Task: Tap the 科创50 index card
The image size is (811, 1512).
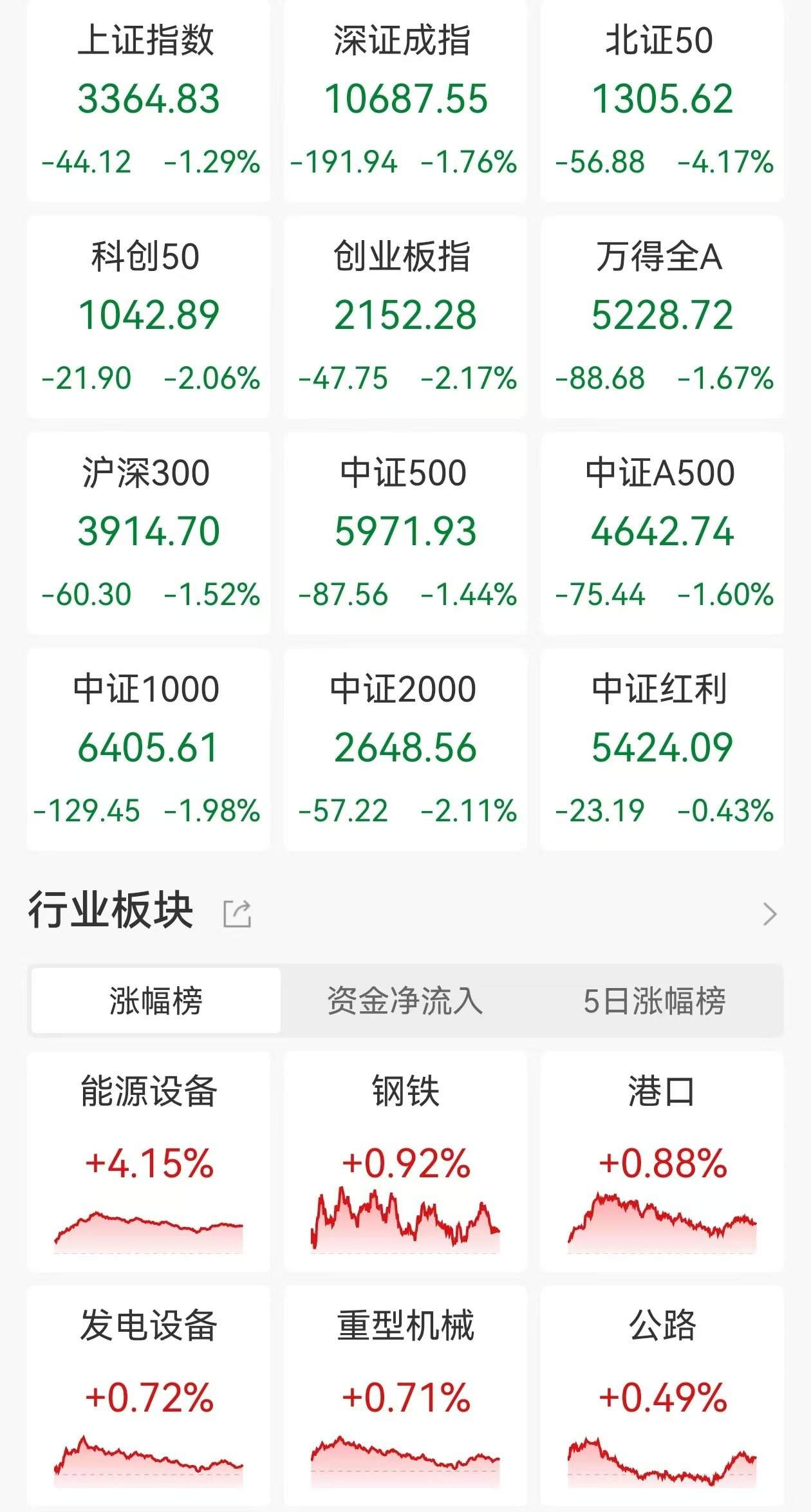Action: [x=149, y=316]
